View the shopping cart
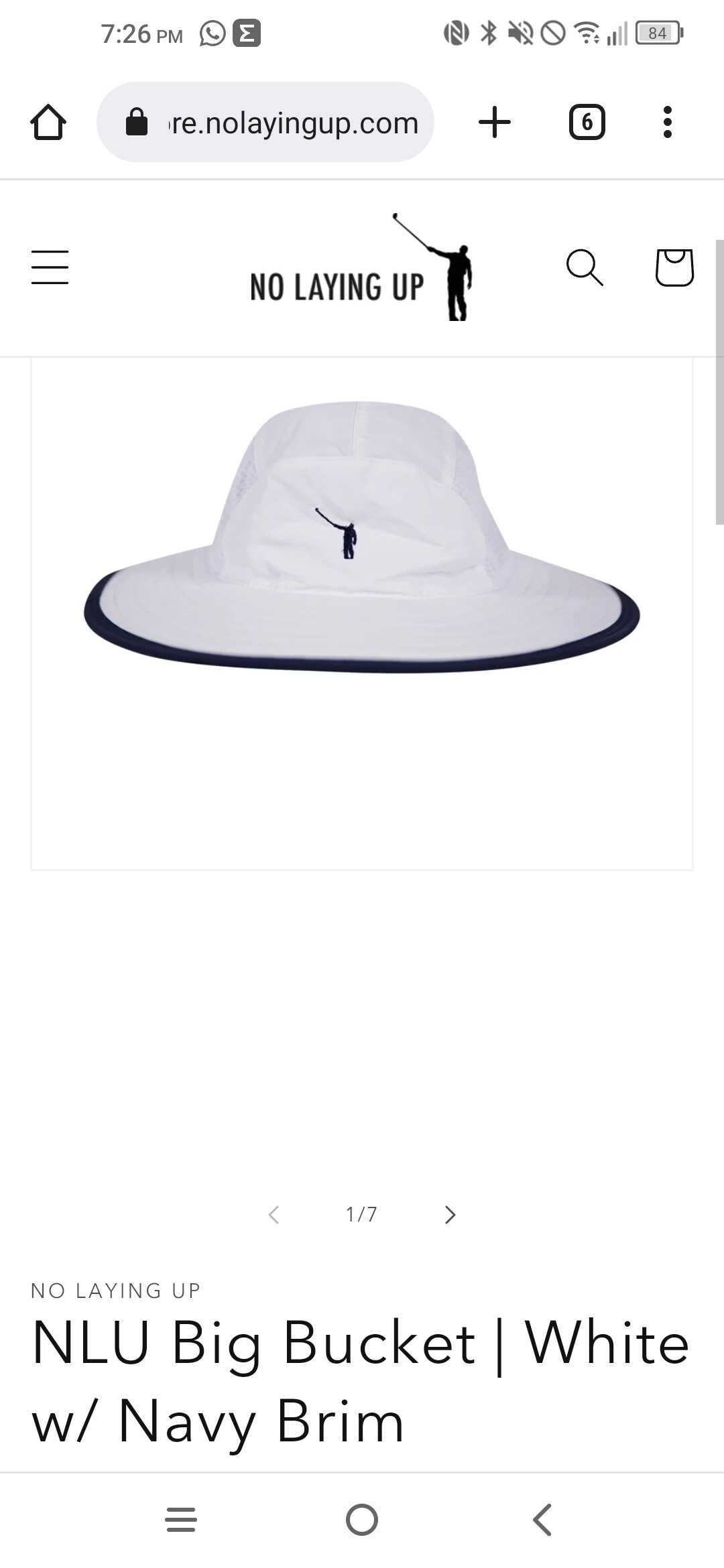Screen dimensions: 724x1568 coord(674,267)
